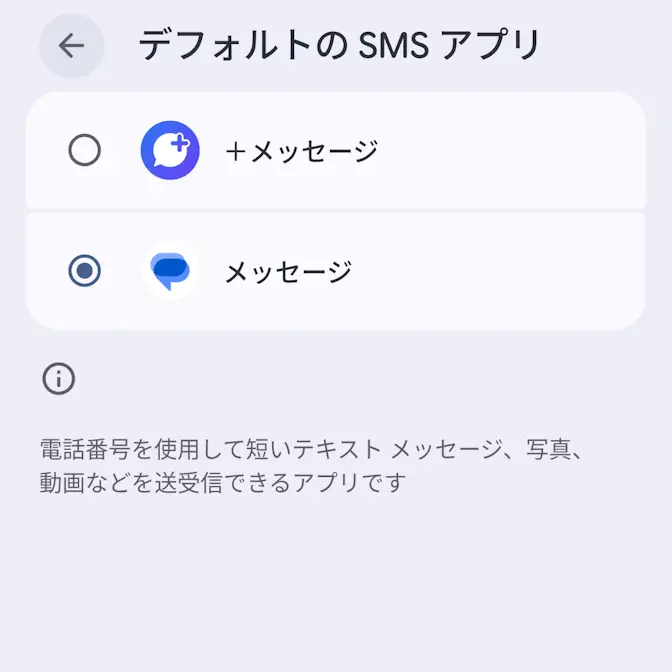The height and width of the screenshot is (672, 672).
Task: Select +メッセージ as default SMS app
Action: point(85,151)
